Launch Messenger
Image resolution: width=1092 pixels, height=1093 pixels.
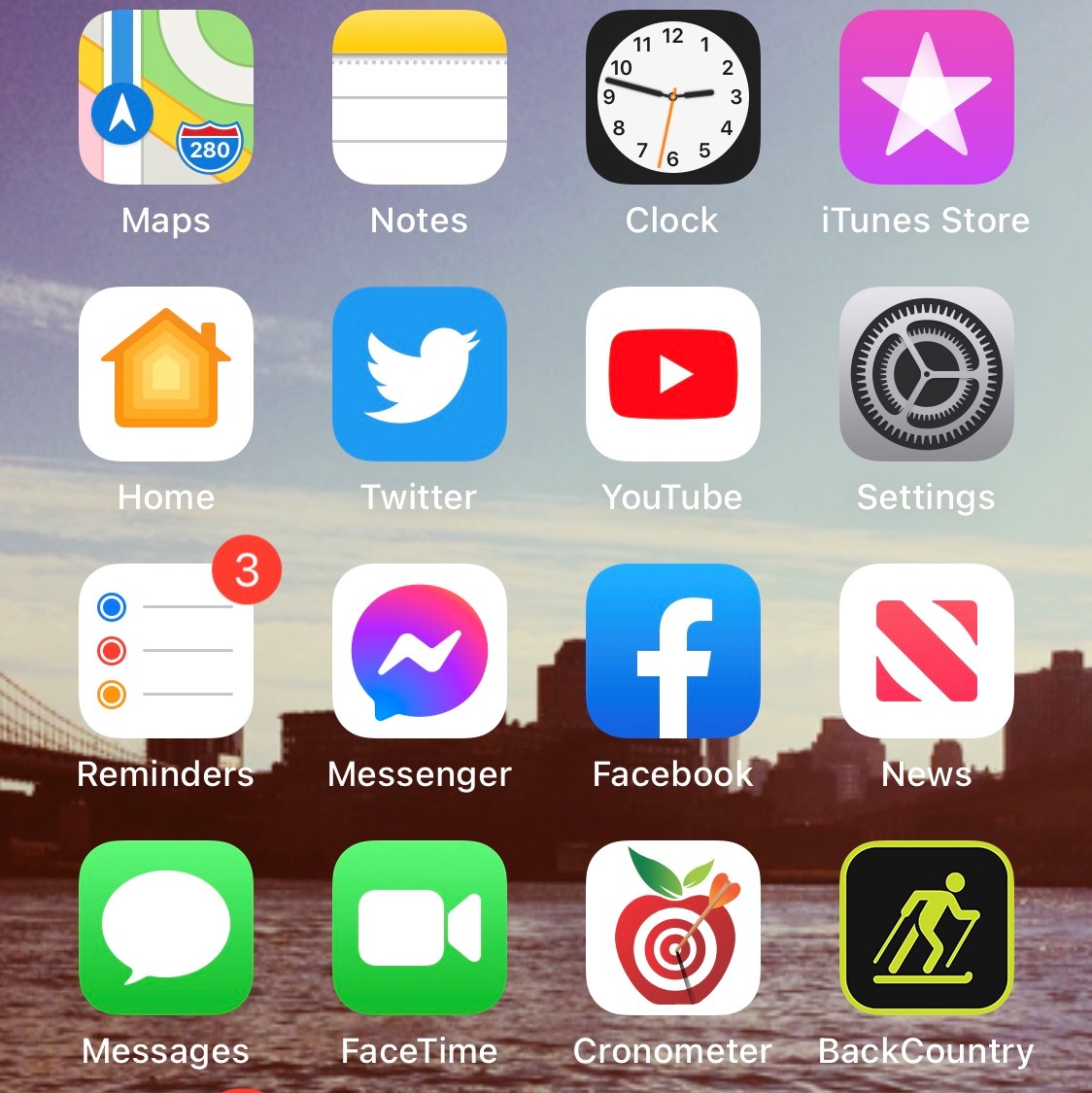[x=420, y=651]
